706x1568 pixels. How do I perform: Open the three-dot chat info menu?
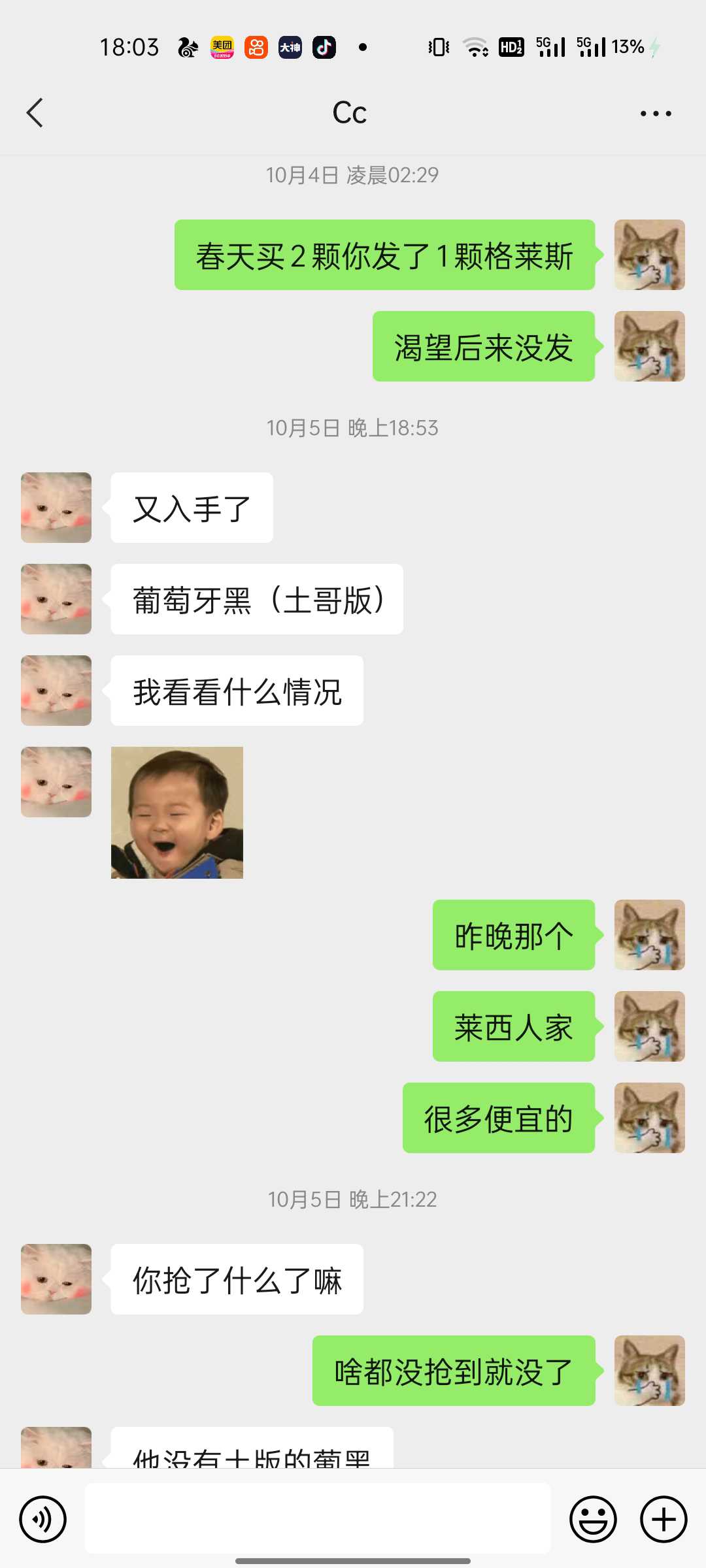click(x=656, y=114)
